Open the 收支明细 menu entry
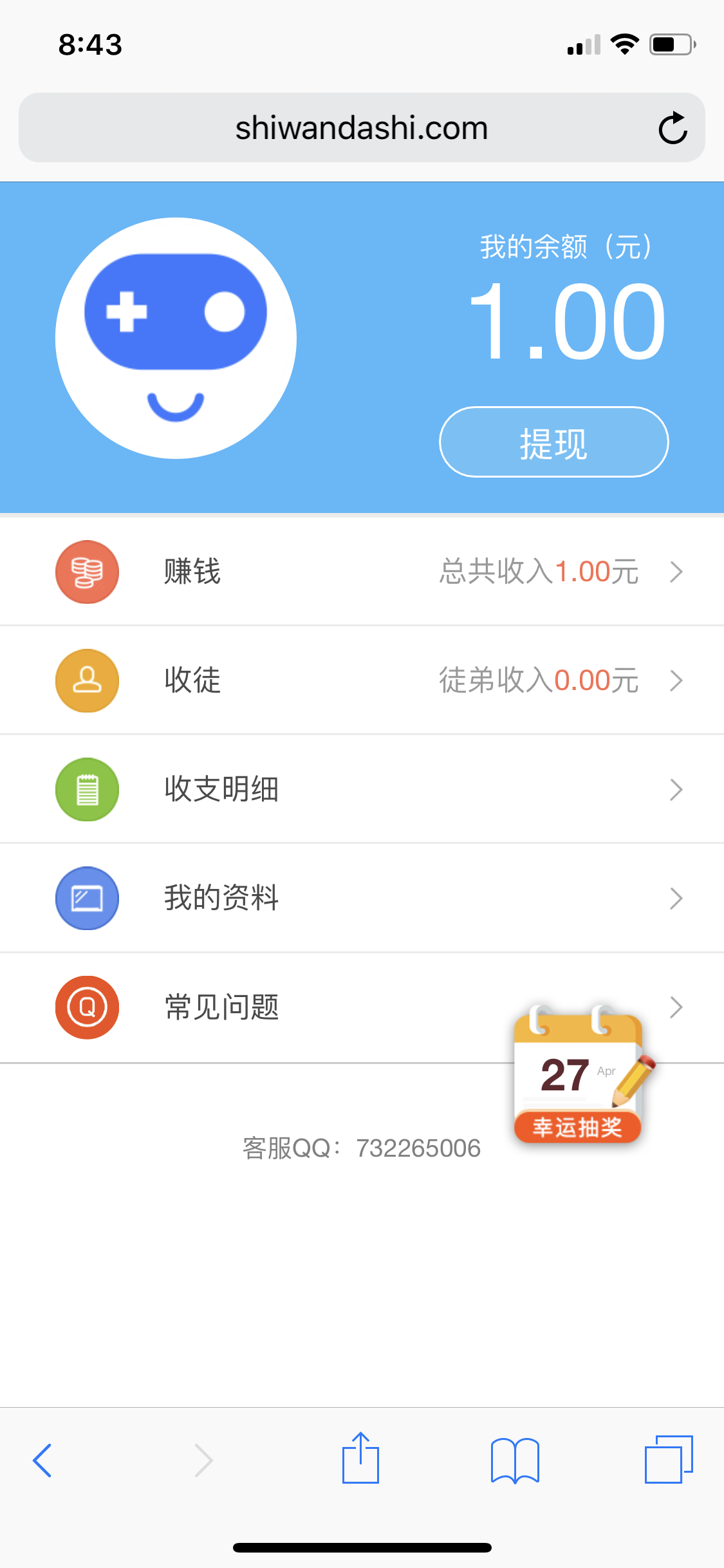The width and height of the screenshot is (724, 1568). click(x=219, y=789)
